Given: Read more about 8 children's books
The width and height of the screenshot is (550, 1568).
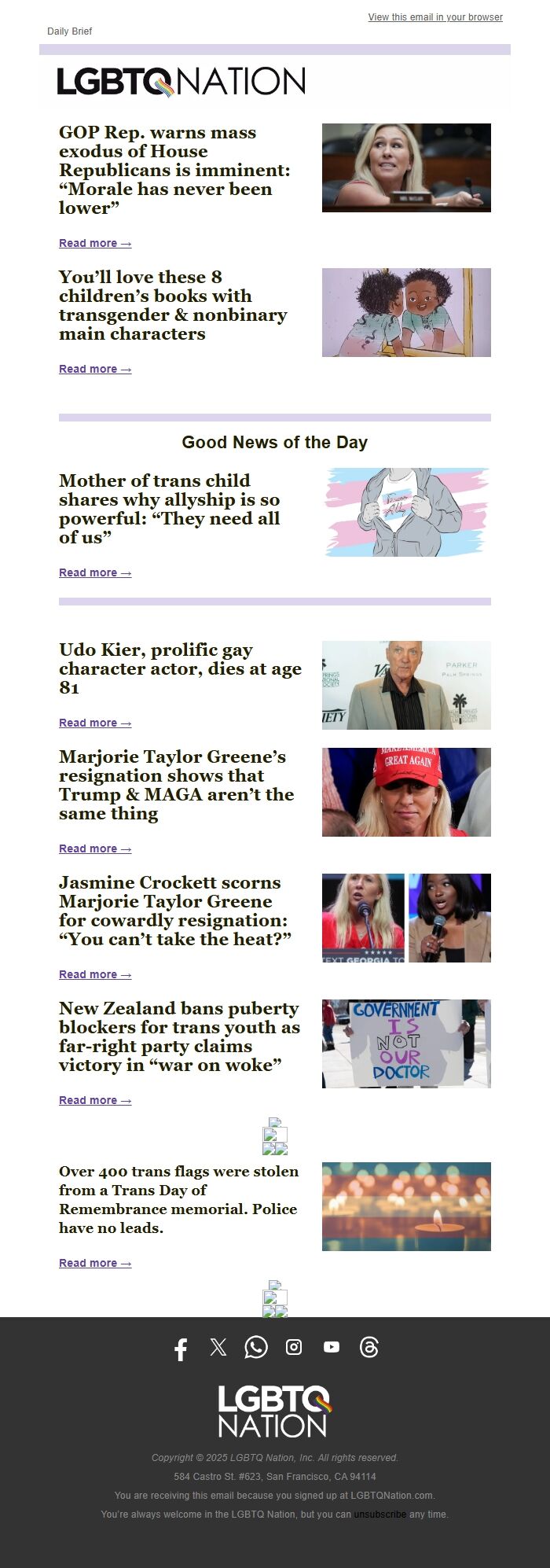Looking at the screenshot, I should point(95,370).
